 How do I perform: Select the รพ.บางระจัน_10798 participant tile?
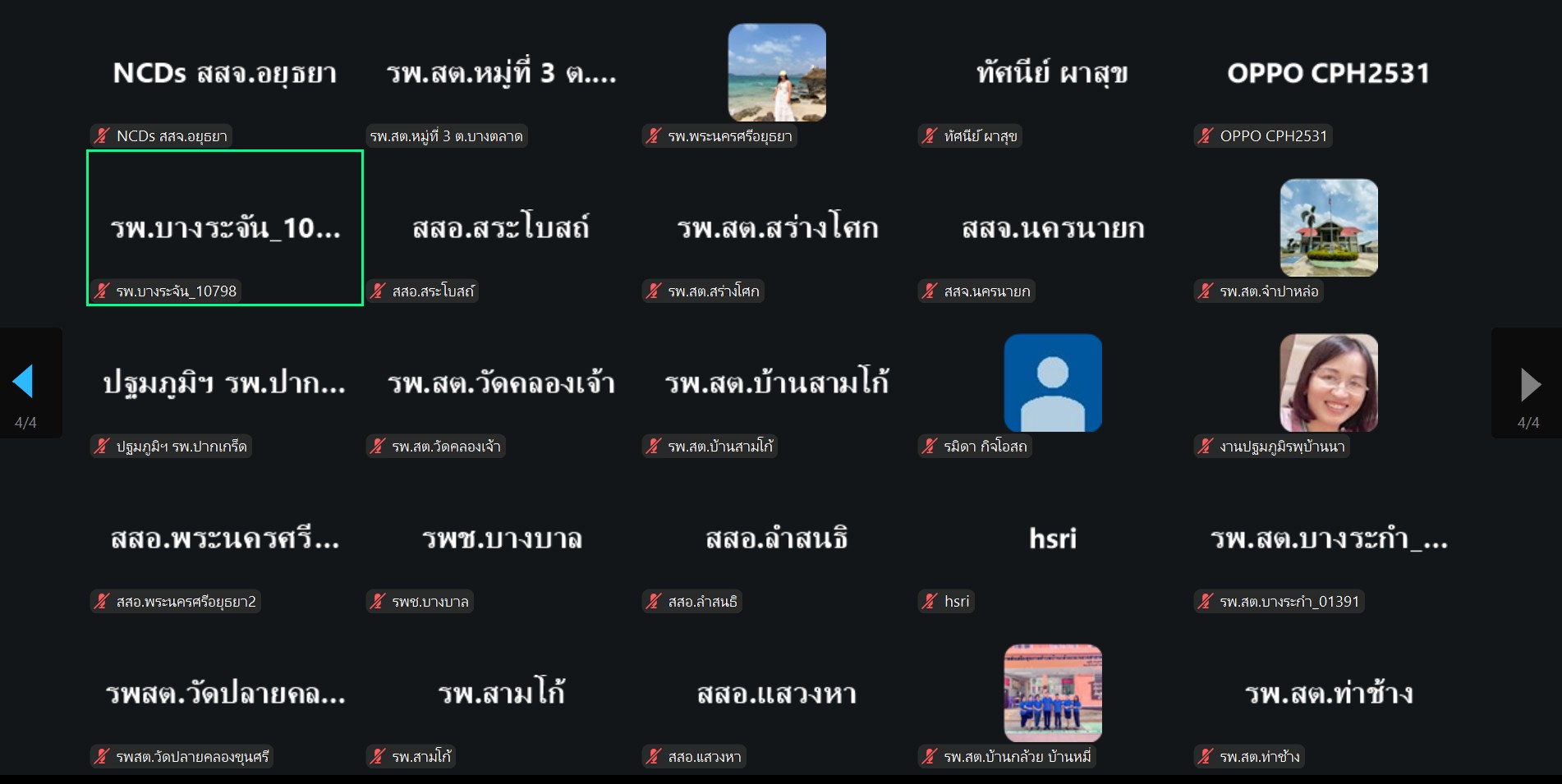(x=224, y=228)
